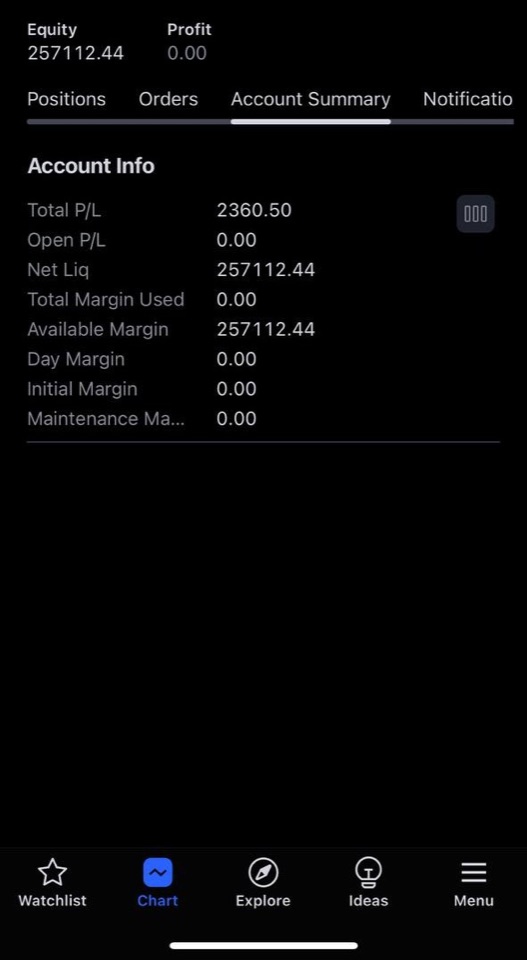Open the Ideas section
Screen dimensions: 527x960
(368, 883)
